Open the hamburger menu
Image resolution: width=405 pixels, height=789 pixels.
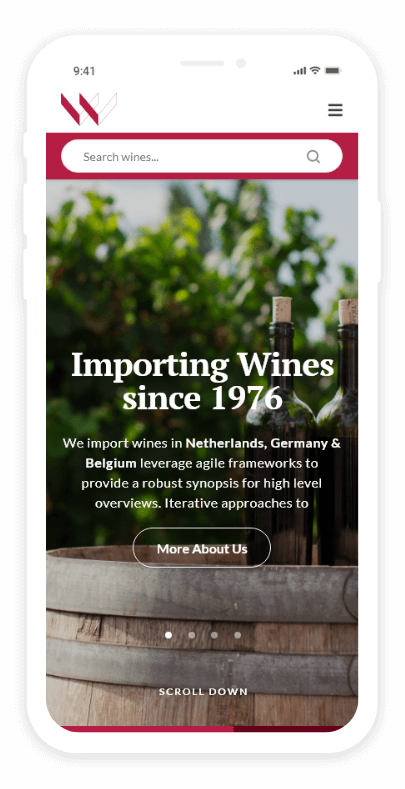[335, 110]
